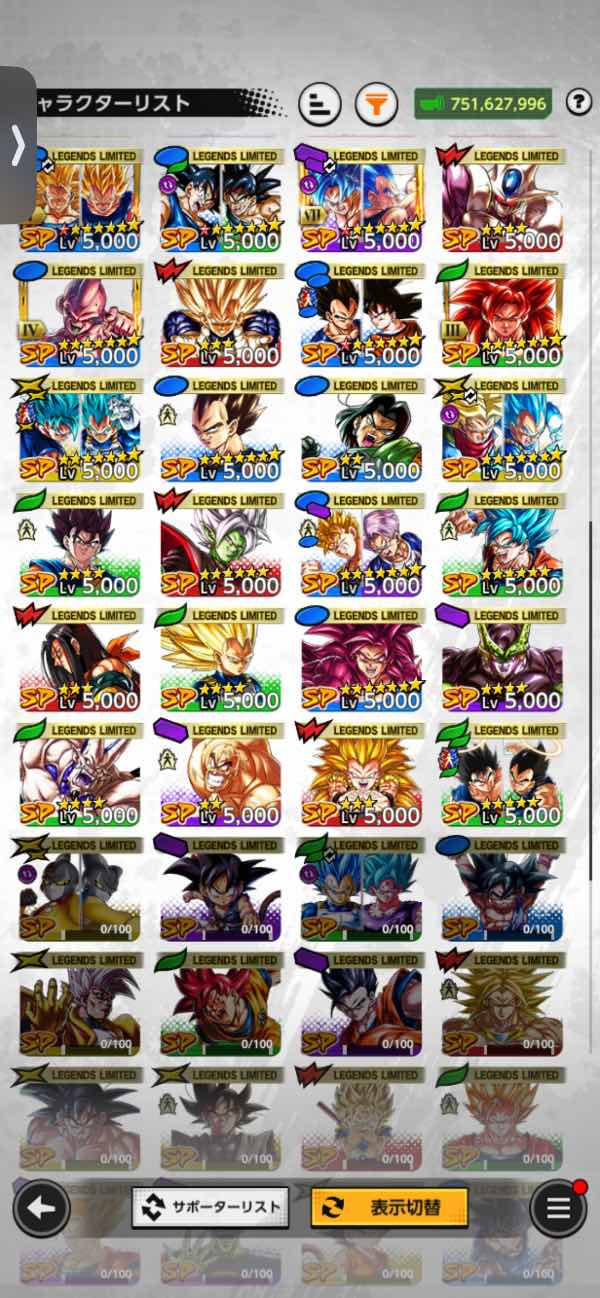600x1298 pixels.
Task: Open the sort order options
Action: [319, 104]
